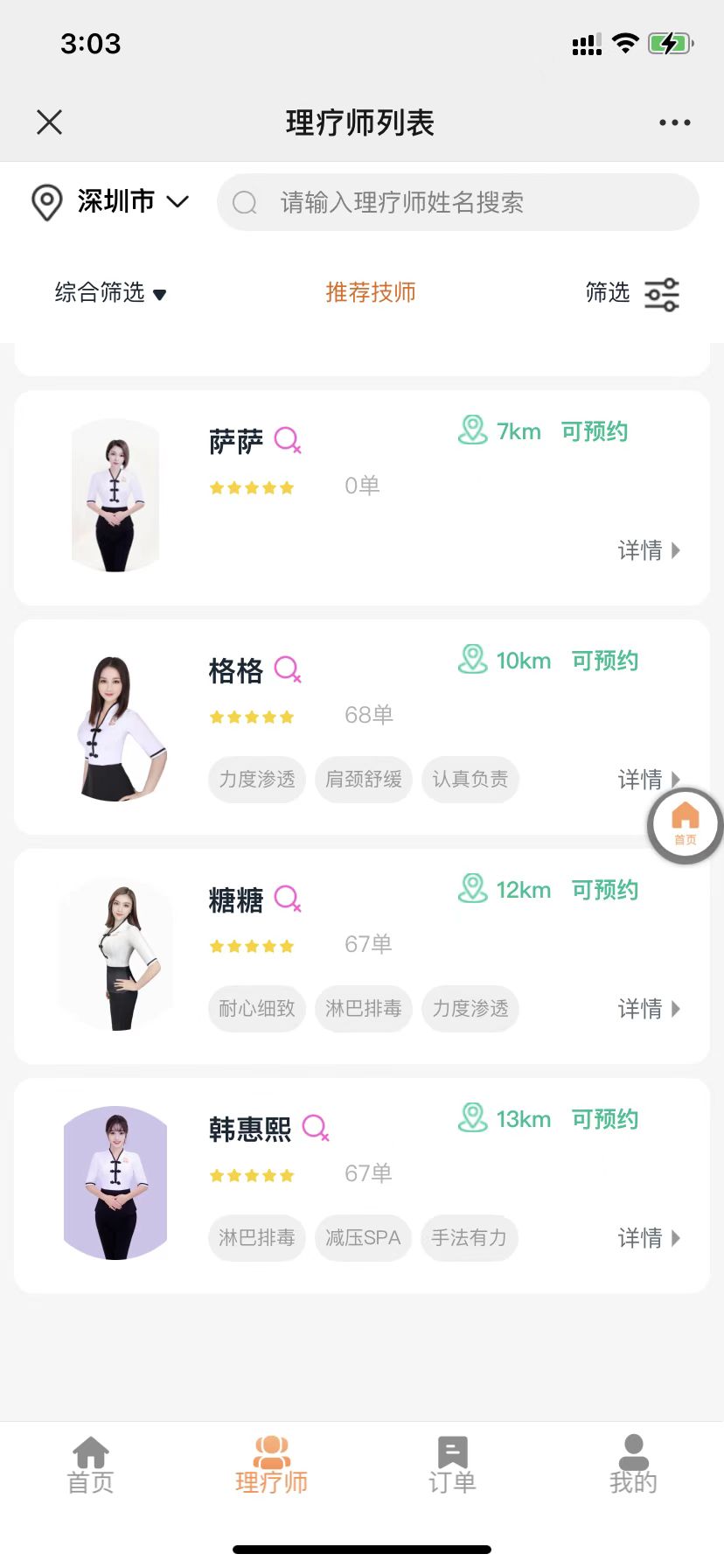Click the green location pin next to 10km
Image resolution: width=724 pixels, height=1568 pixels.
point(472,661)
